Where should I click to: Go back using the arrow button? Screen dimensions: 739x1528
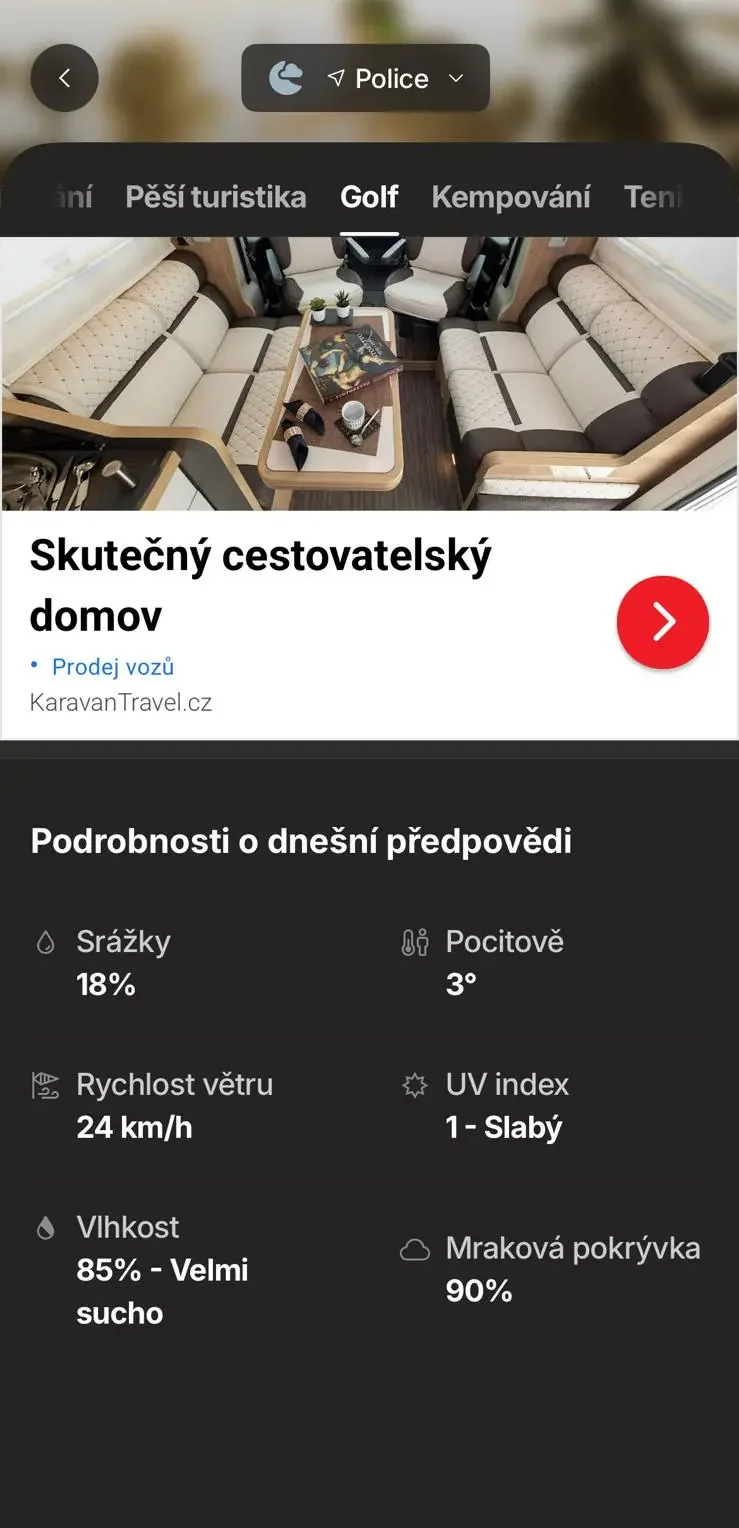(64, 78)
